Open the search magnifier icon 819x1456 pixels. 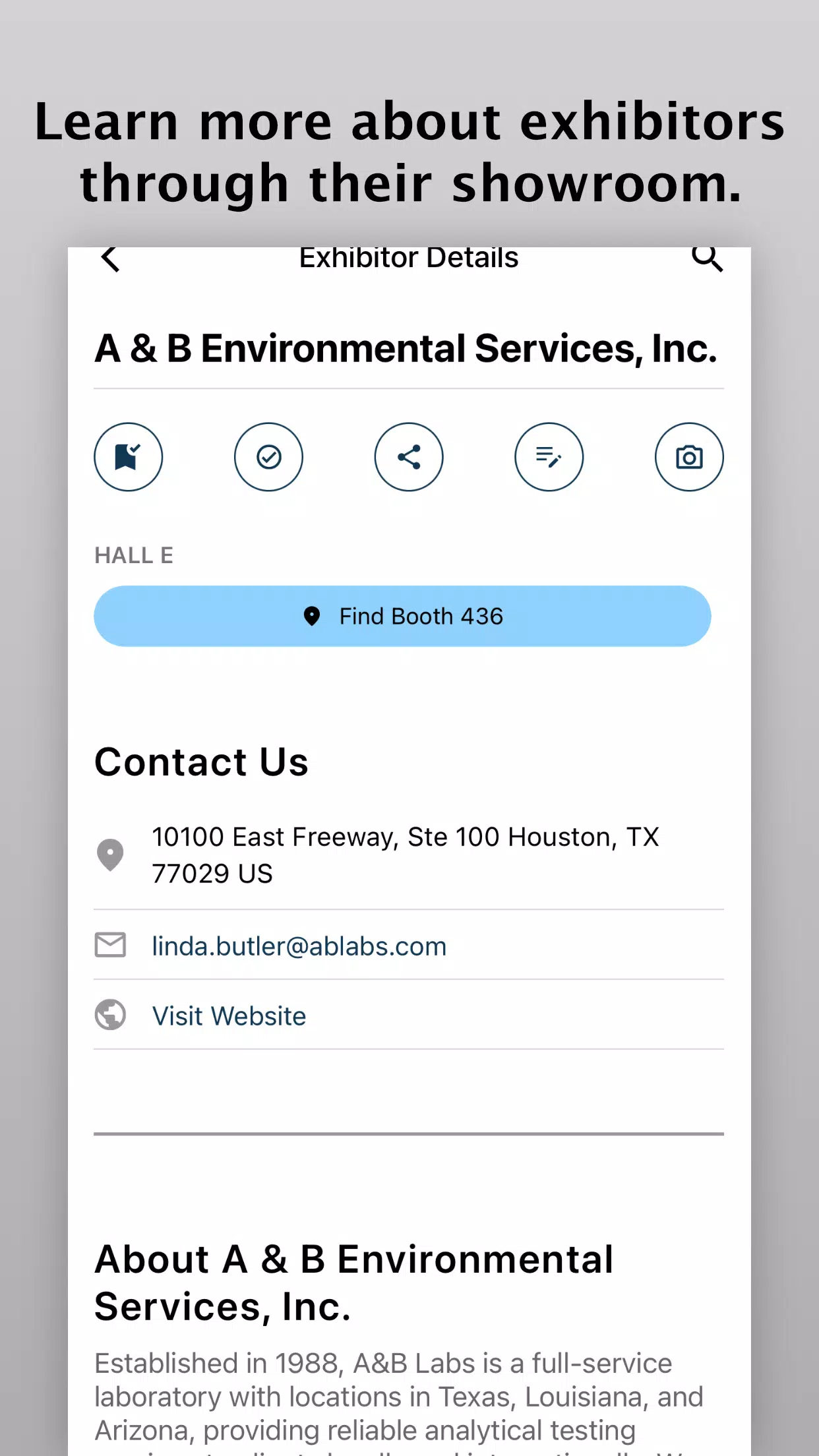coord(707,258)
